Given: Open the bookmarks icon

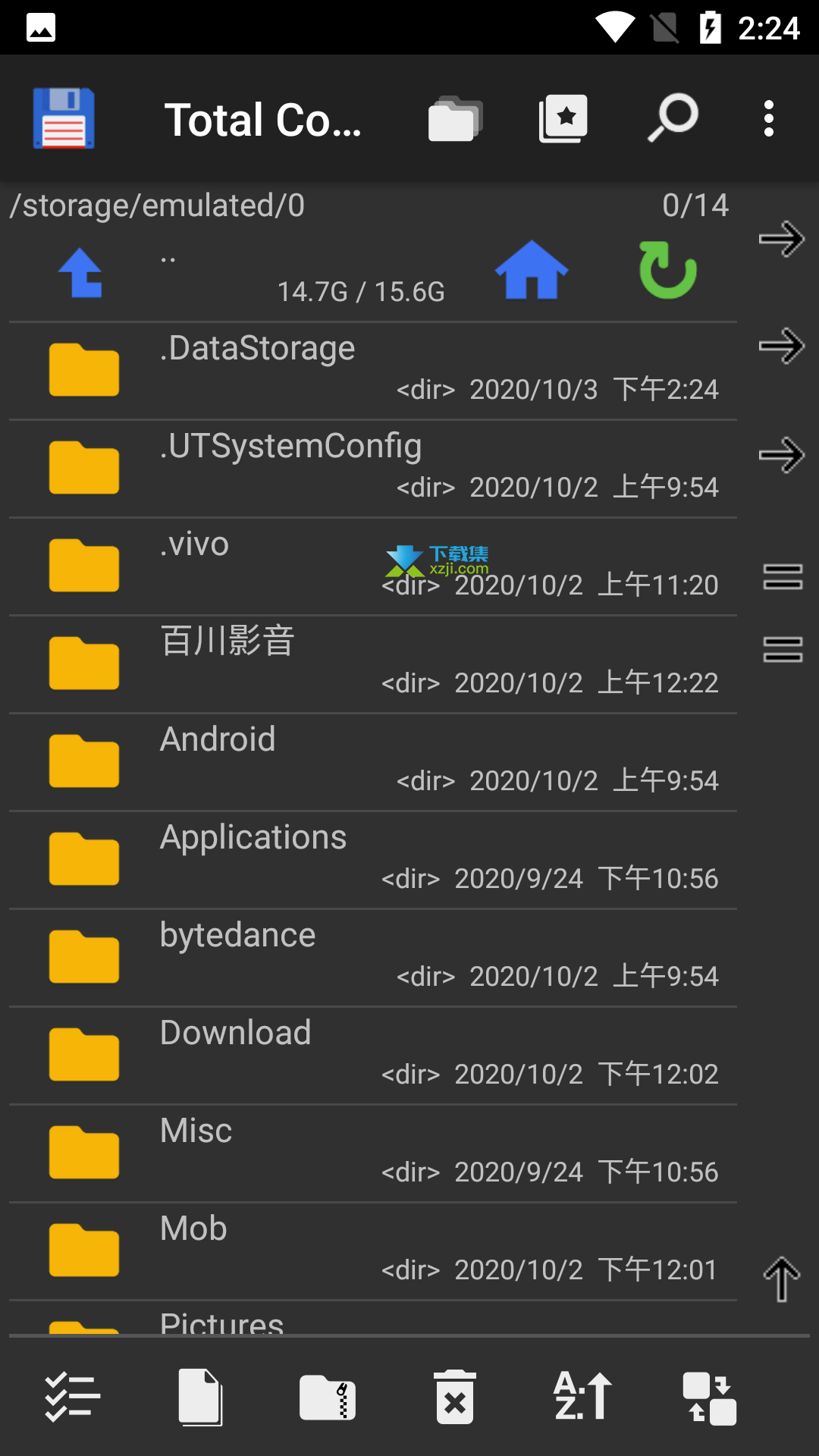Looking at the screenshot, I should [563, 119].
